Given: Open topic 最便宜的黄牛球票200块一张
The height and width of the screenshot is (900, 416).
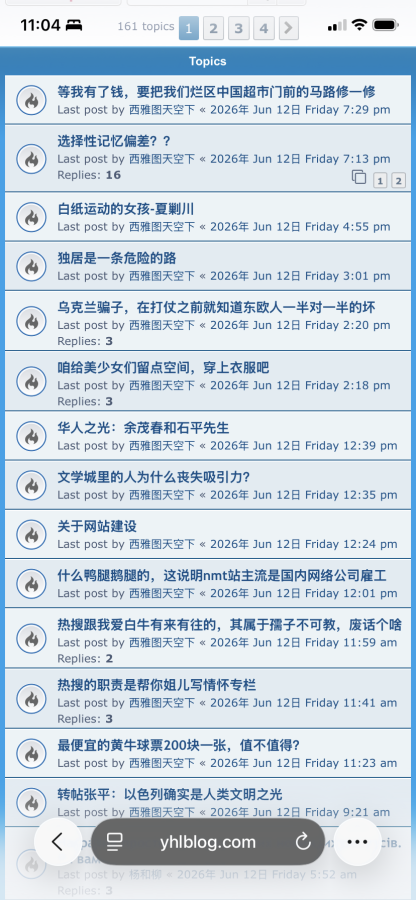Looking at the screenshot, I should 178,746.
